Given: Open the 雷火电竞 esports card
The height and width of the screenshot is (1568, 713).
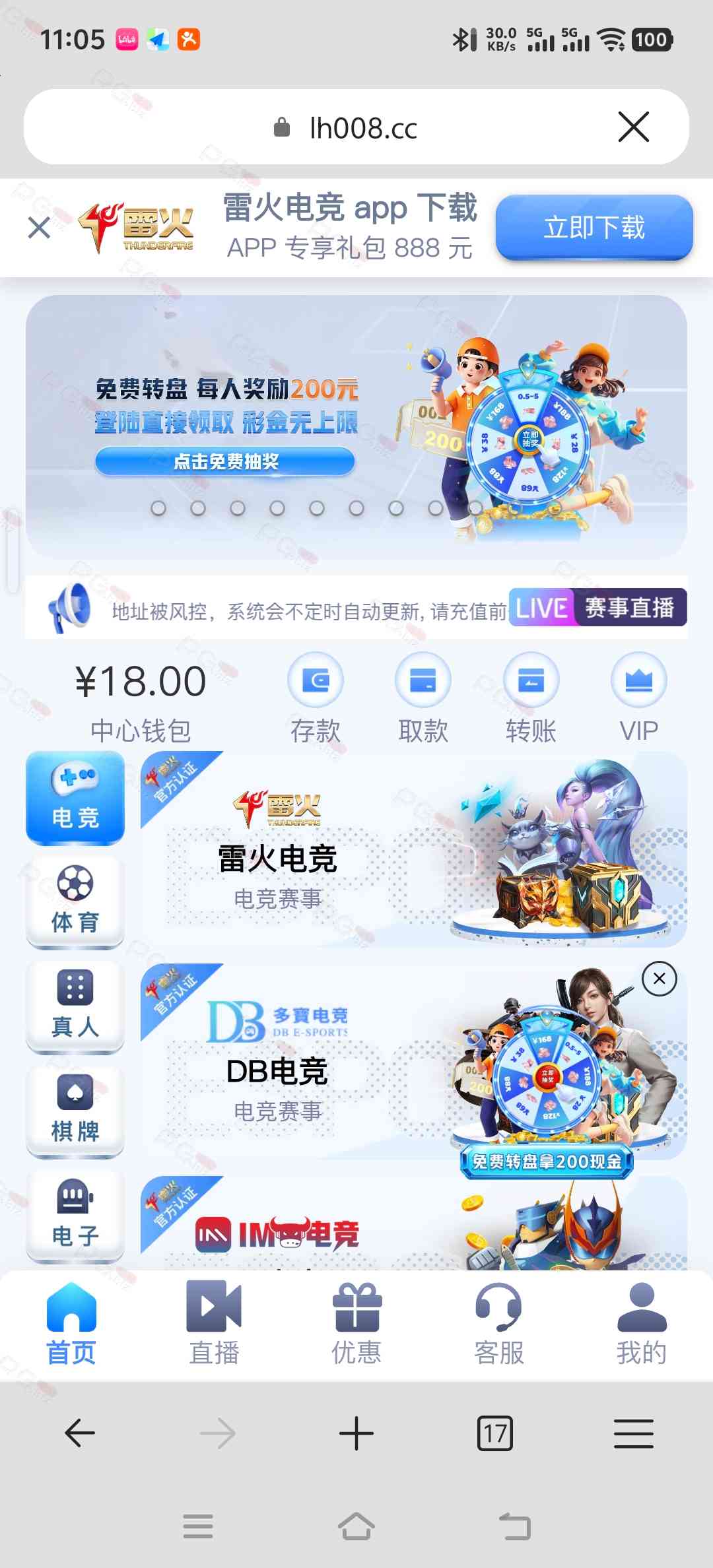Looking at the screenshot, I should (414, 849).
